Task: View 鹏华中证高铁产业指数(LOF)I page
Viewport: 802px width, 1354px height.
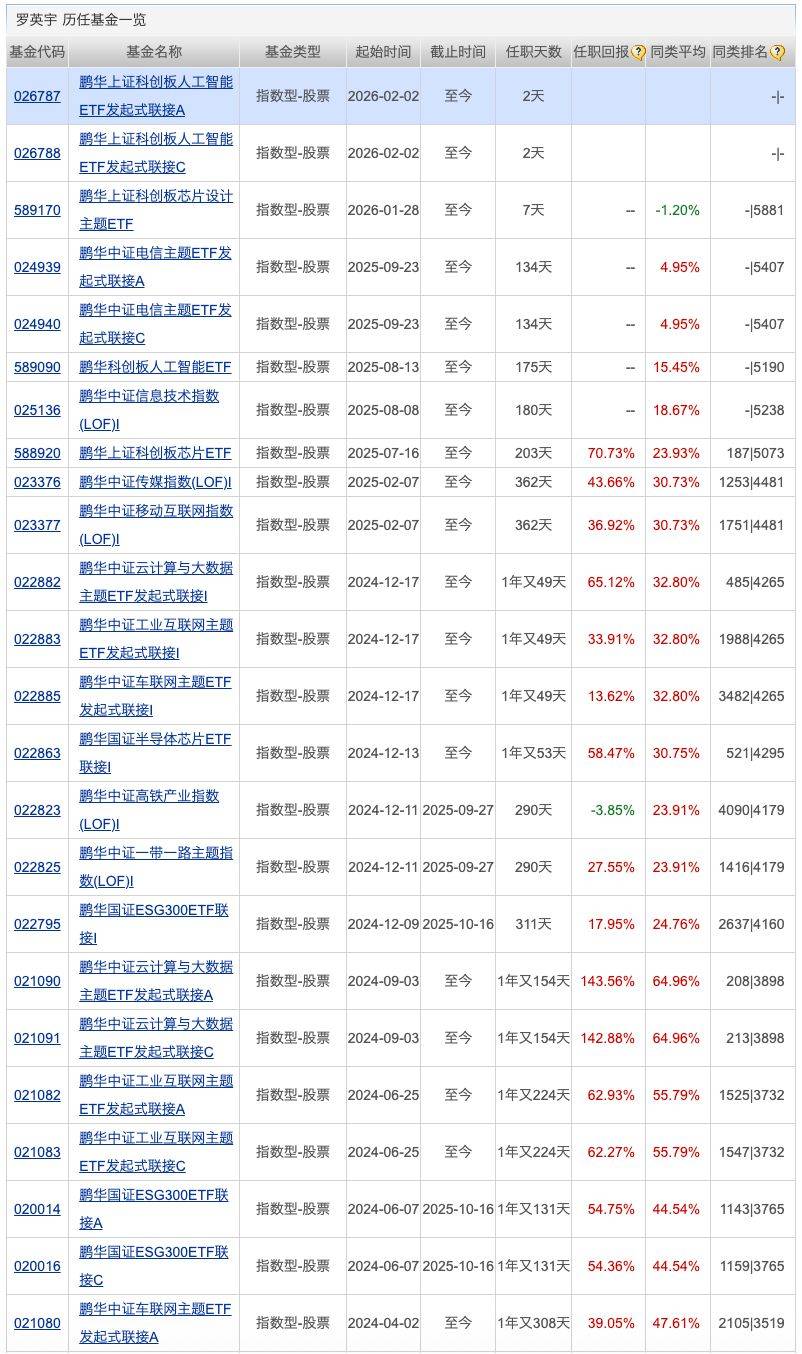Action: click(149, 810)
